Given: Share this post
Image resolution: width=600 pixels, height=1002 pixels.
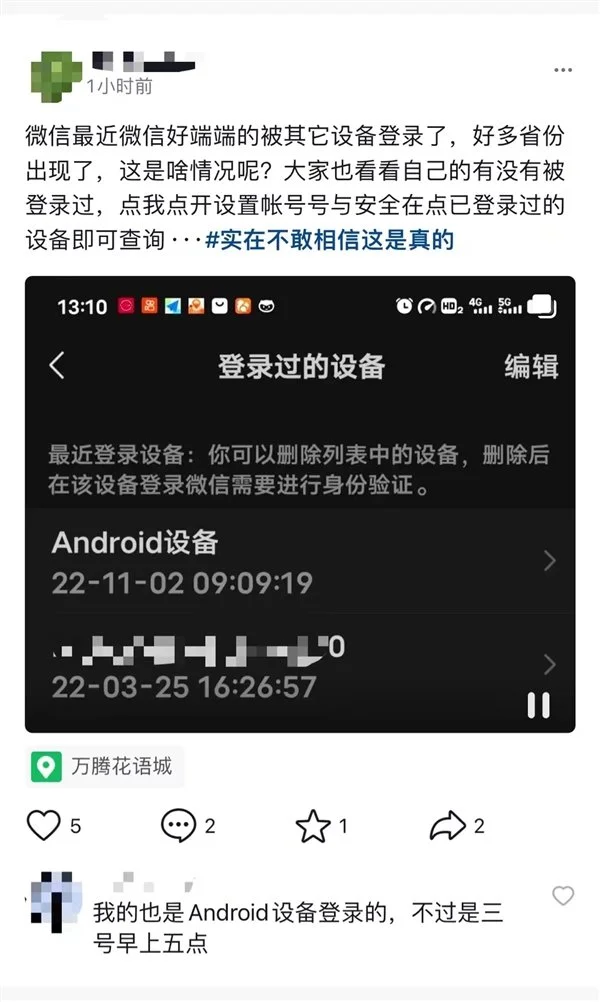Looking at the screenshot, I should (447, 826).
